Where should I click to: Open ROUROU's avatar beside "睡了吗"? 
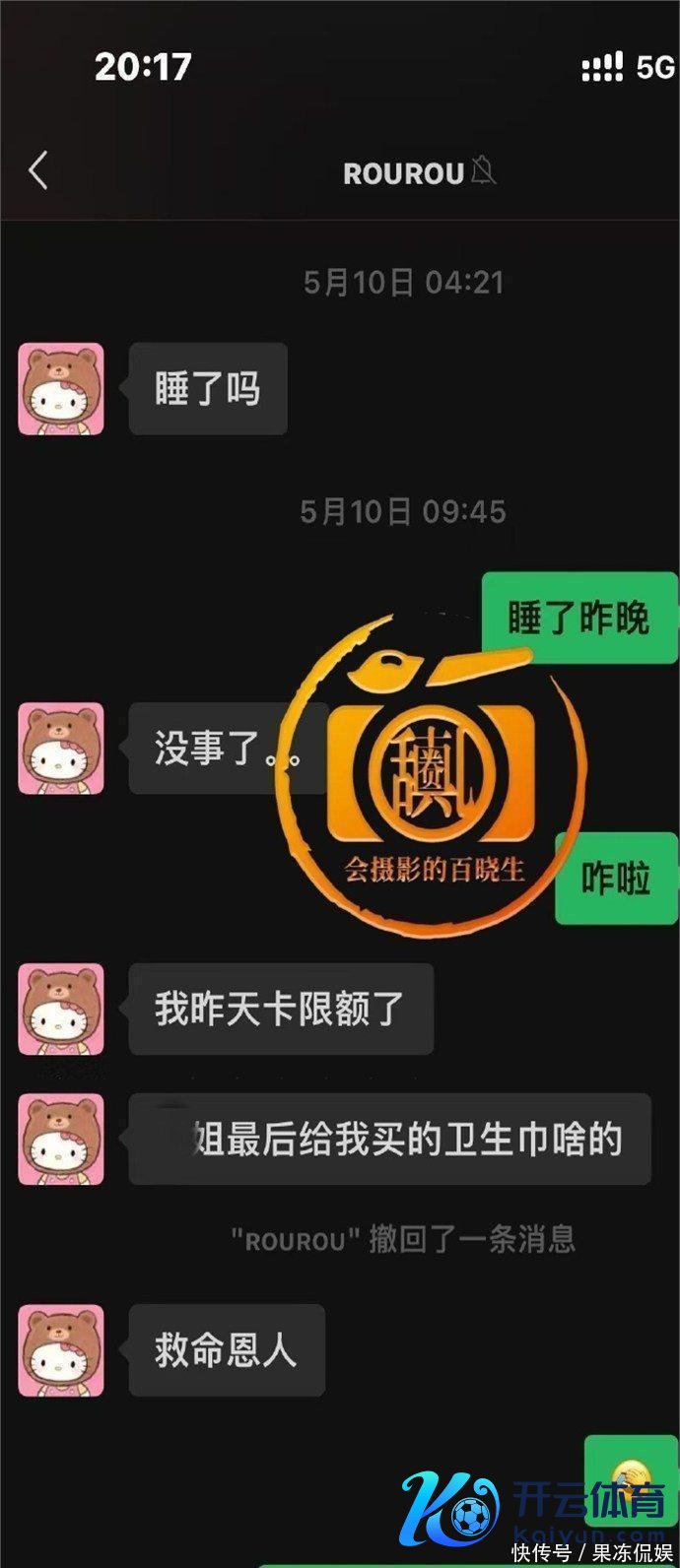pos(61,389)
